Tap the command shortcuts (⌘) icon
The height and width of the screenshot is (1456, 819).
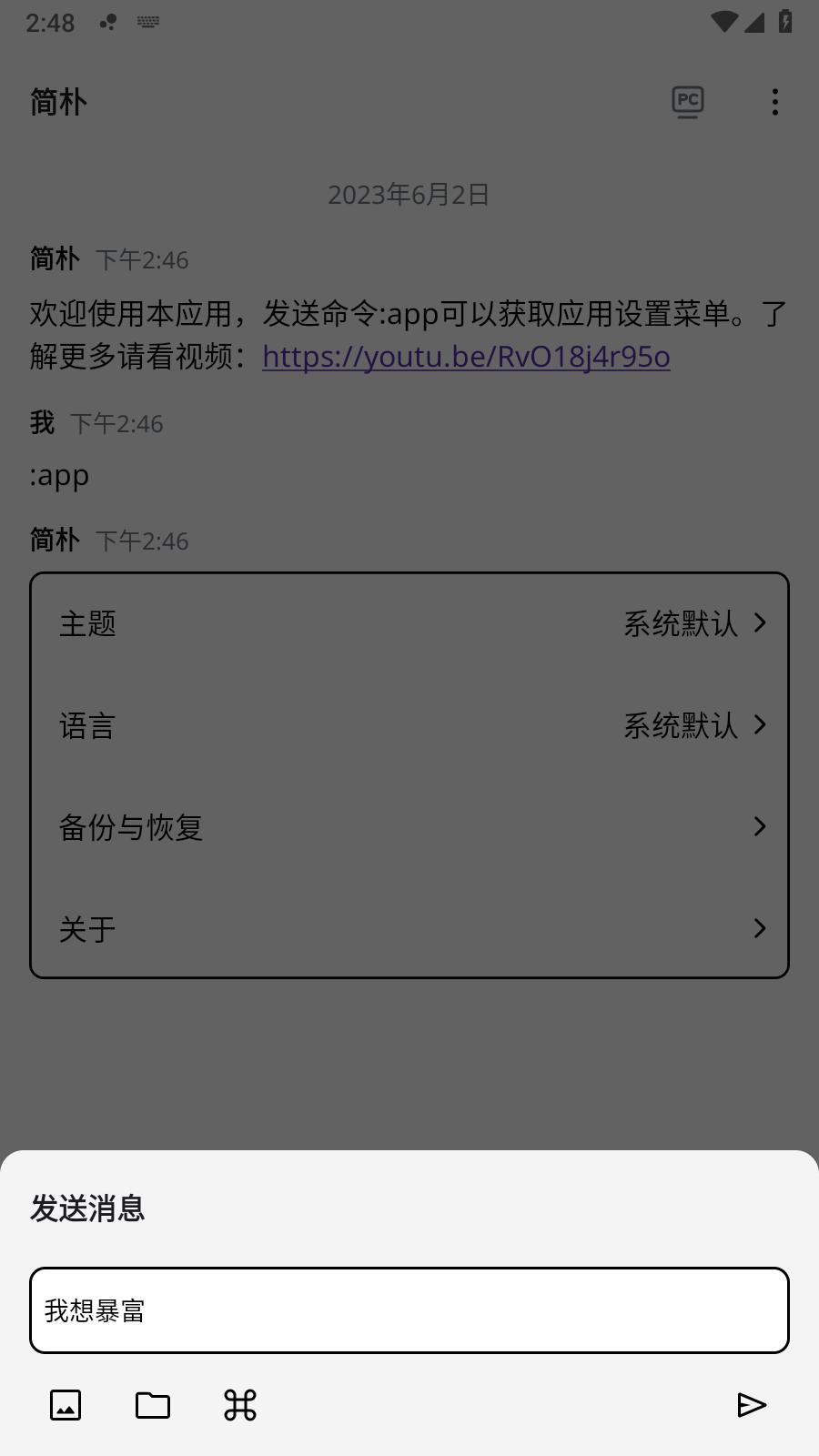coord(238,1404)
